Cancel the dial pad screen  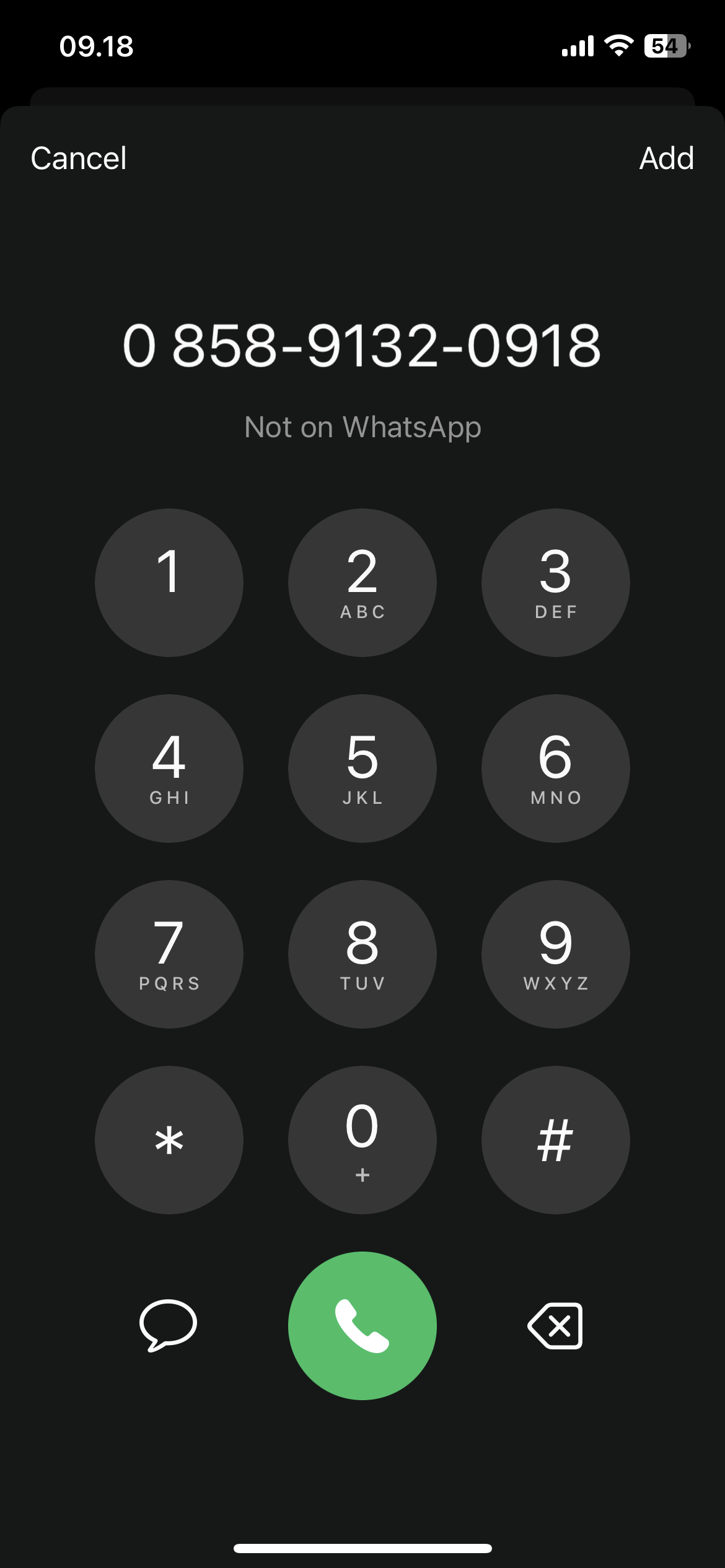click(79, 159)
